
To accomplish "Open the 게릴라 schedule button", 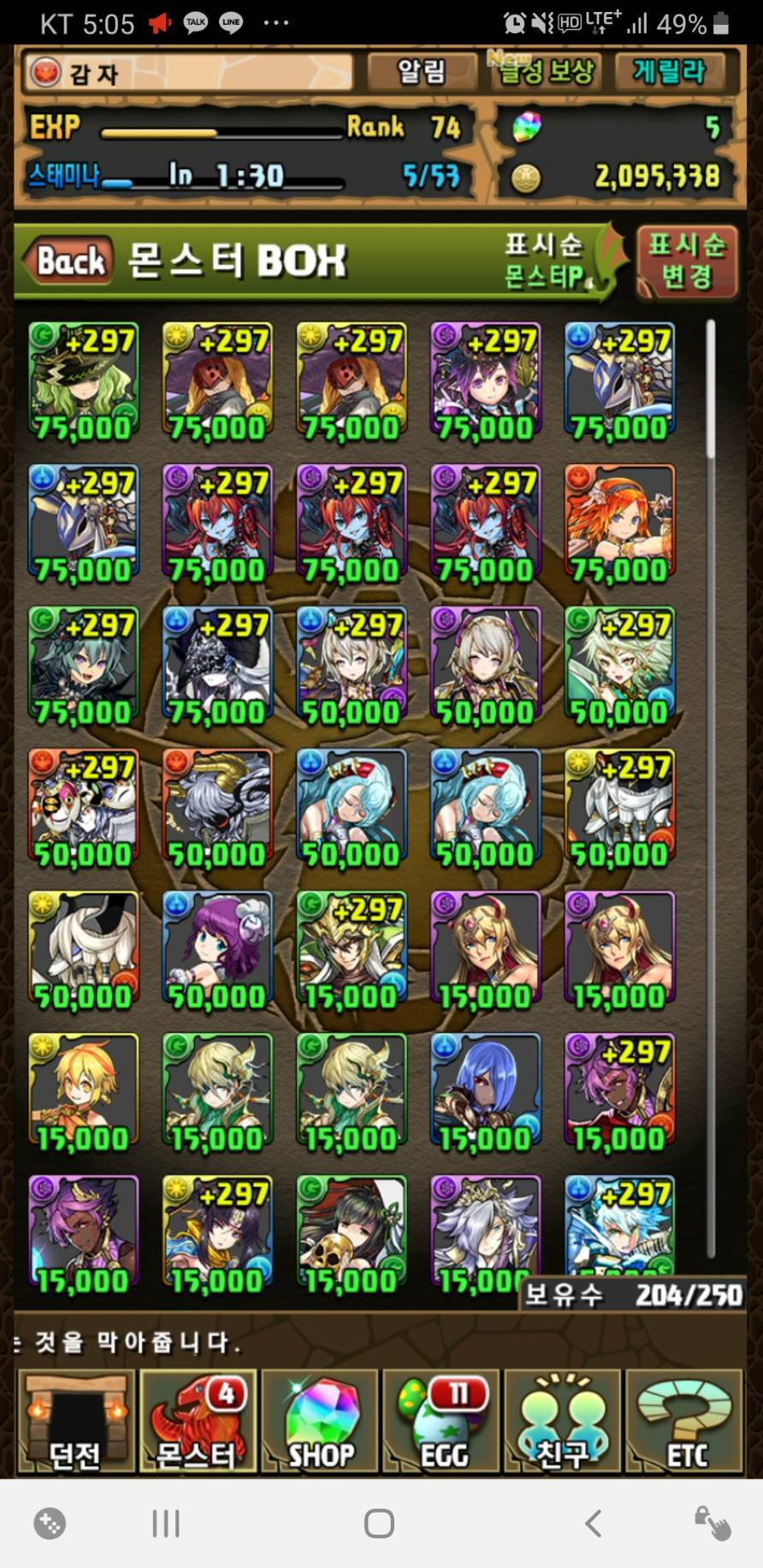I will pos(670,73).
